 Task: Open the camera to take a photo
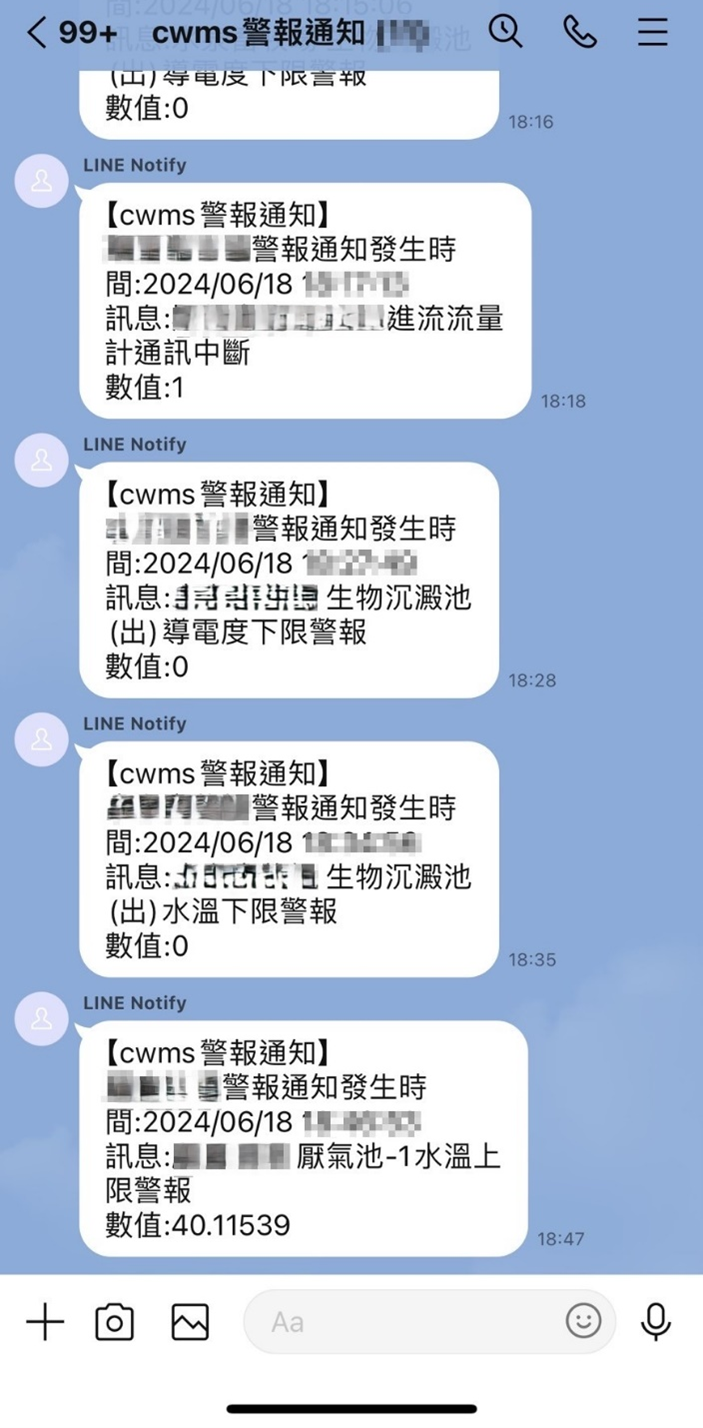[x=115, y=1322]
